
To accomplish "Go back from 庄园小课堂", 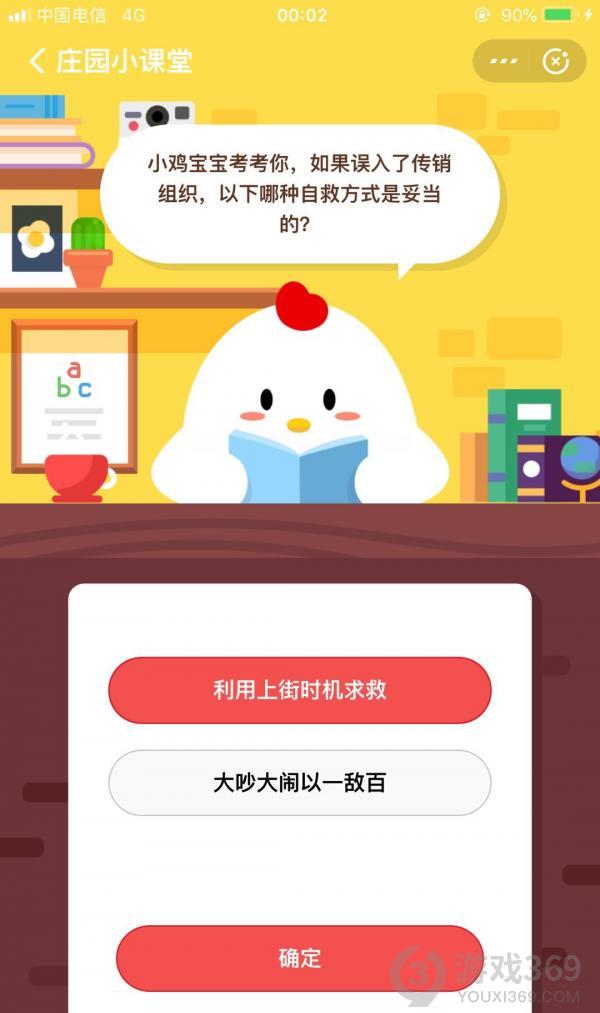I will click(38, 61).
